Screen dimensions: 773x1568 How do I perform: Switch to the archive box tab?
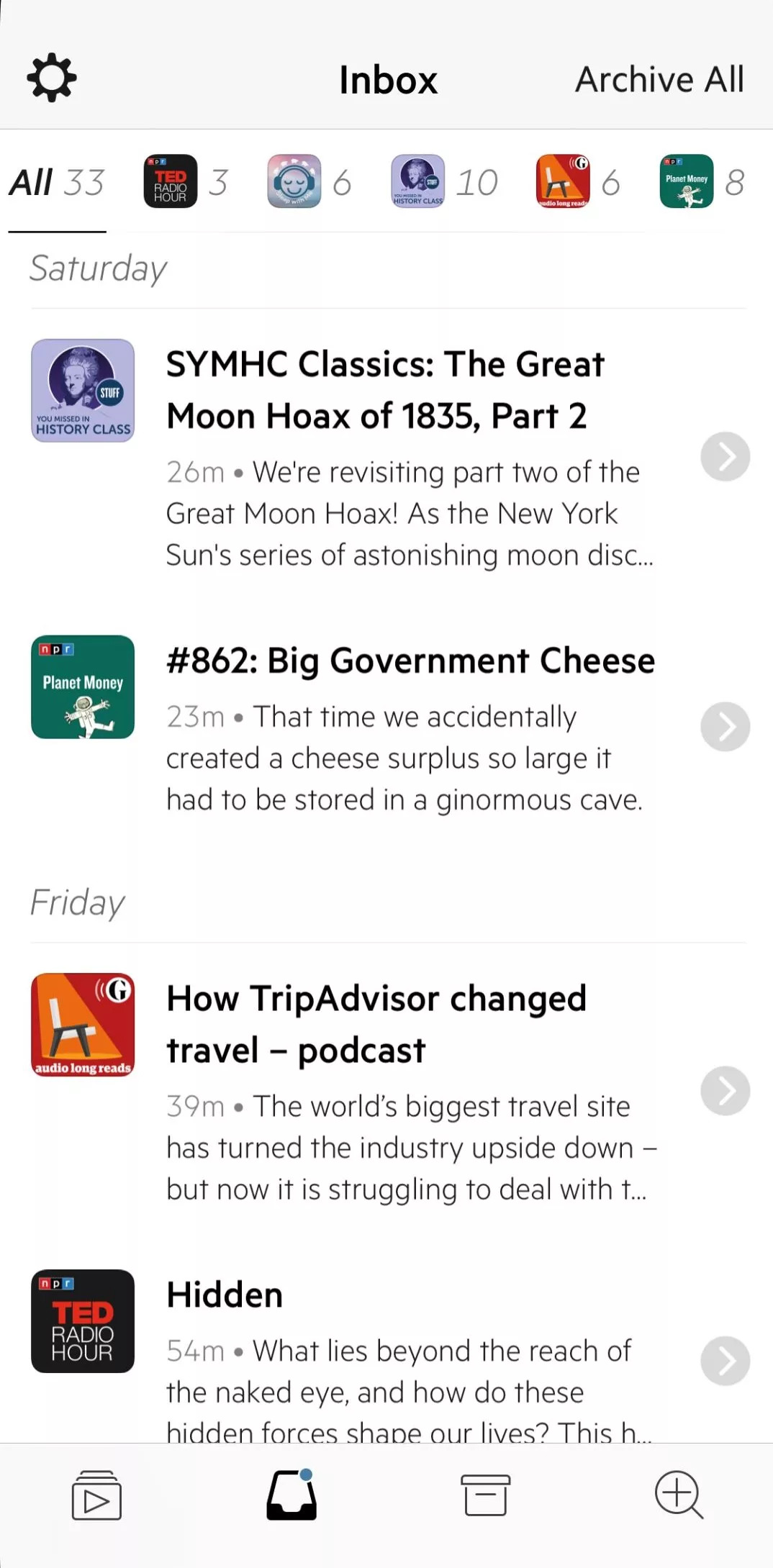[485, 1495]
